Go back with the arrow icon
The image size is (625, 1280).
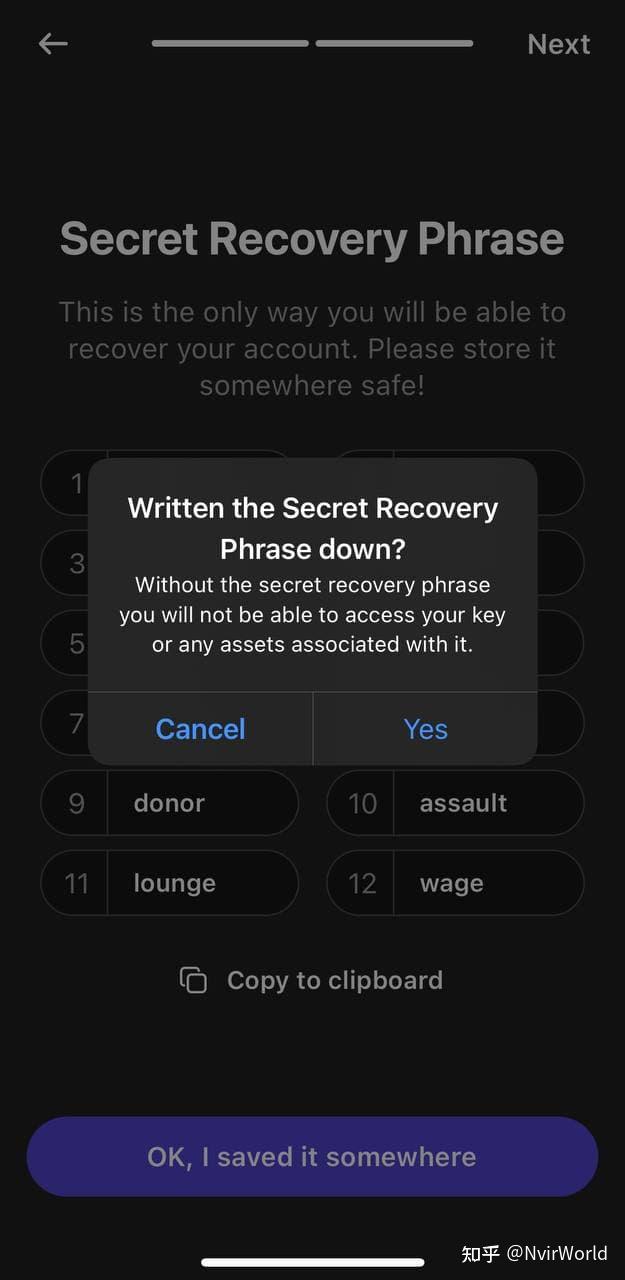pos(53,43)
